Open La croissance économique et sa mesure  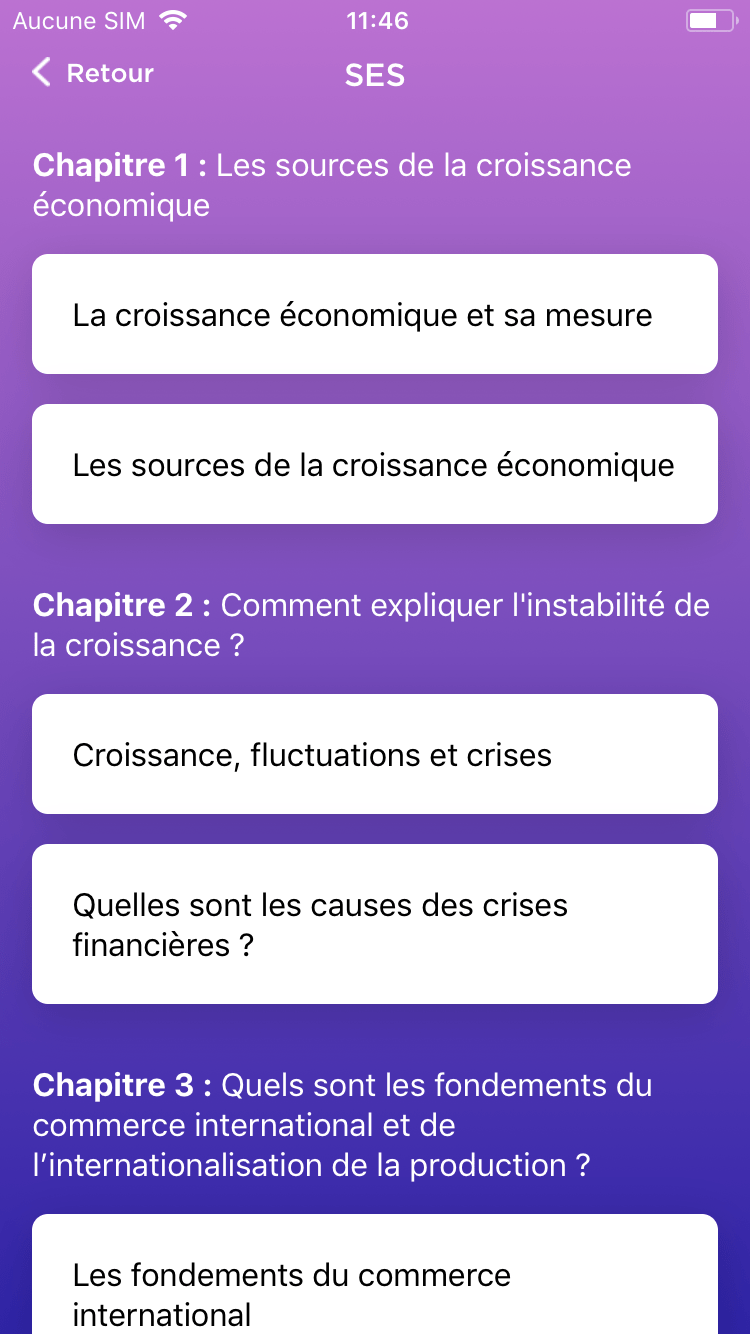375,314
